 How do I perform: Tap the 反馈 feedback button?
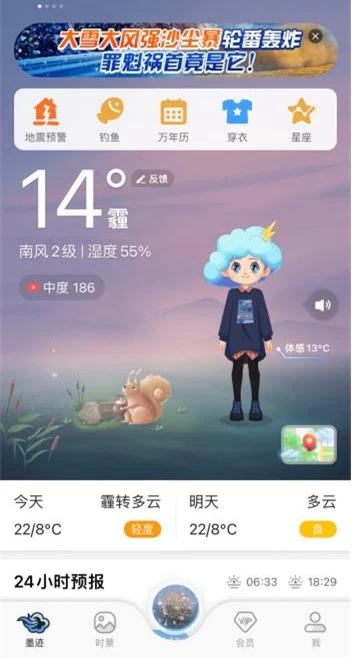click(152, 179)
